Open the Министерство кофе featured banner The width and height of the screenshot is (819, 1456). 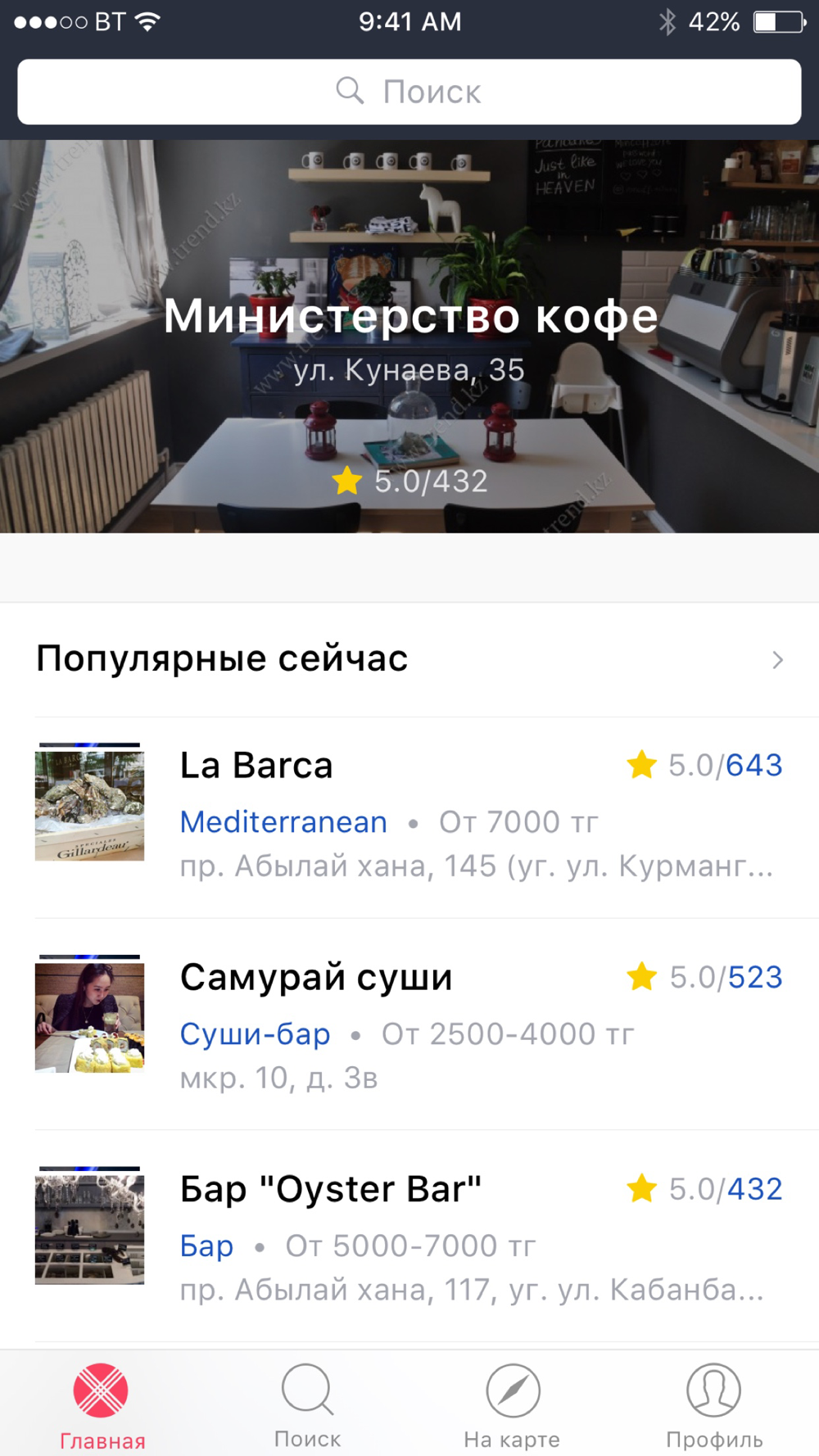coord(409,336)
